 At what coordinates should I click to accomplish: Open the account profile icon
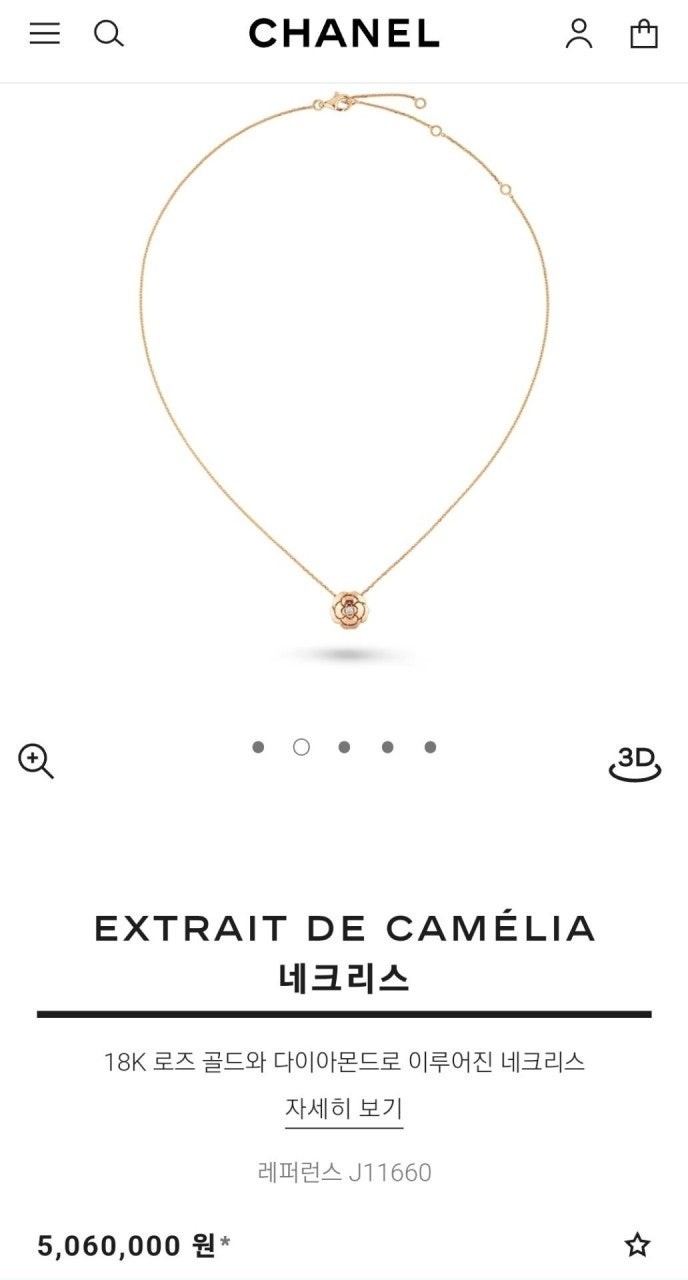[x=579, y=34]
